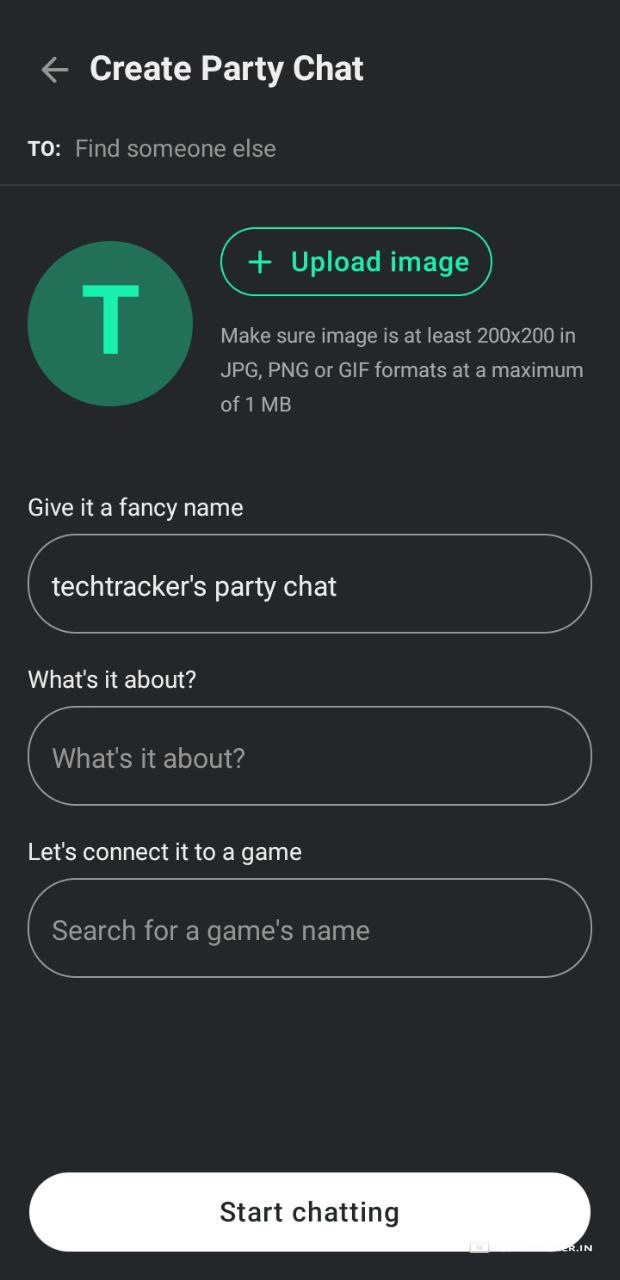Start chatting in the new party
Screen dimensions: 620x1280
tap(310, 1212)
